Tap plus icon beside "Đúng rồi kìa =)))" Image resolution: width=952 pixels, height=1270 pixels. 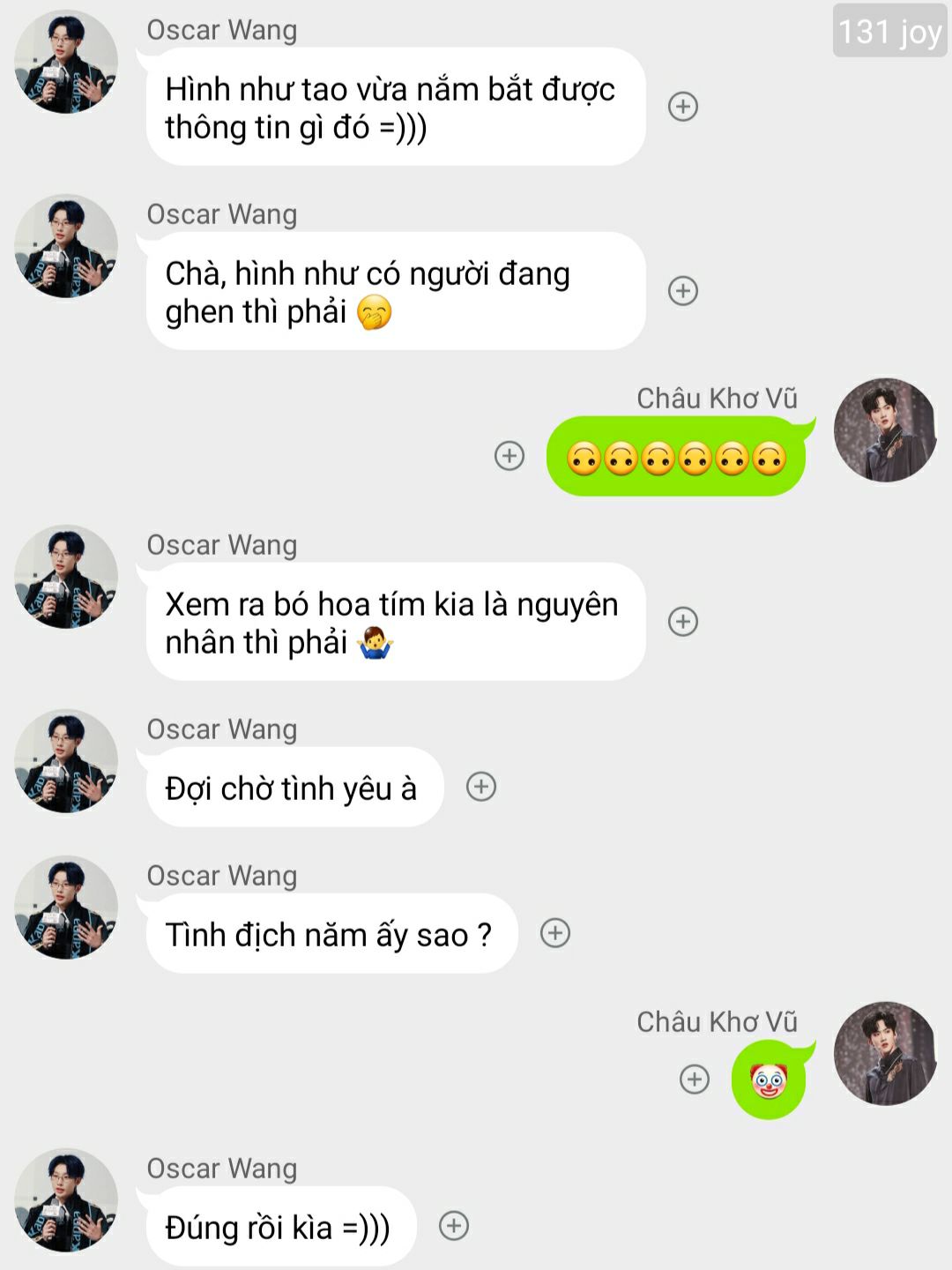point(454,1226)
